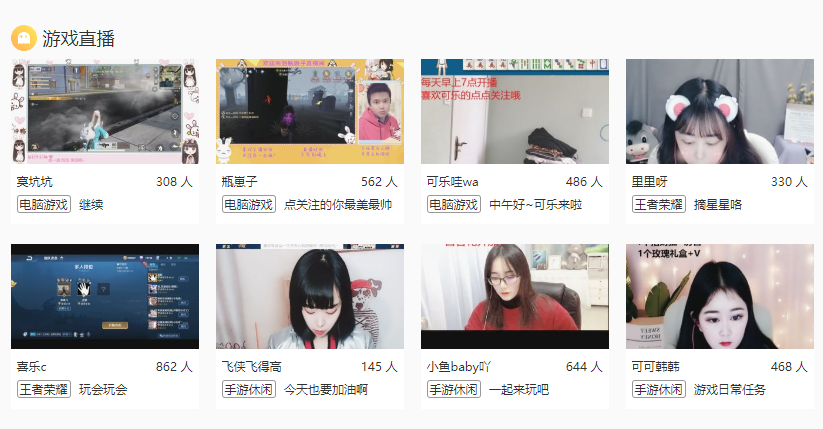
Task: Tap the 电脑游戏 tag under 窦坑坑
Action: tap(44, 205)
